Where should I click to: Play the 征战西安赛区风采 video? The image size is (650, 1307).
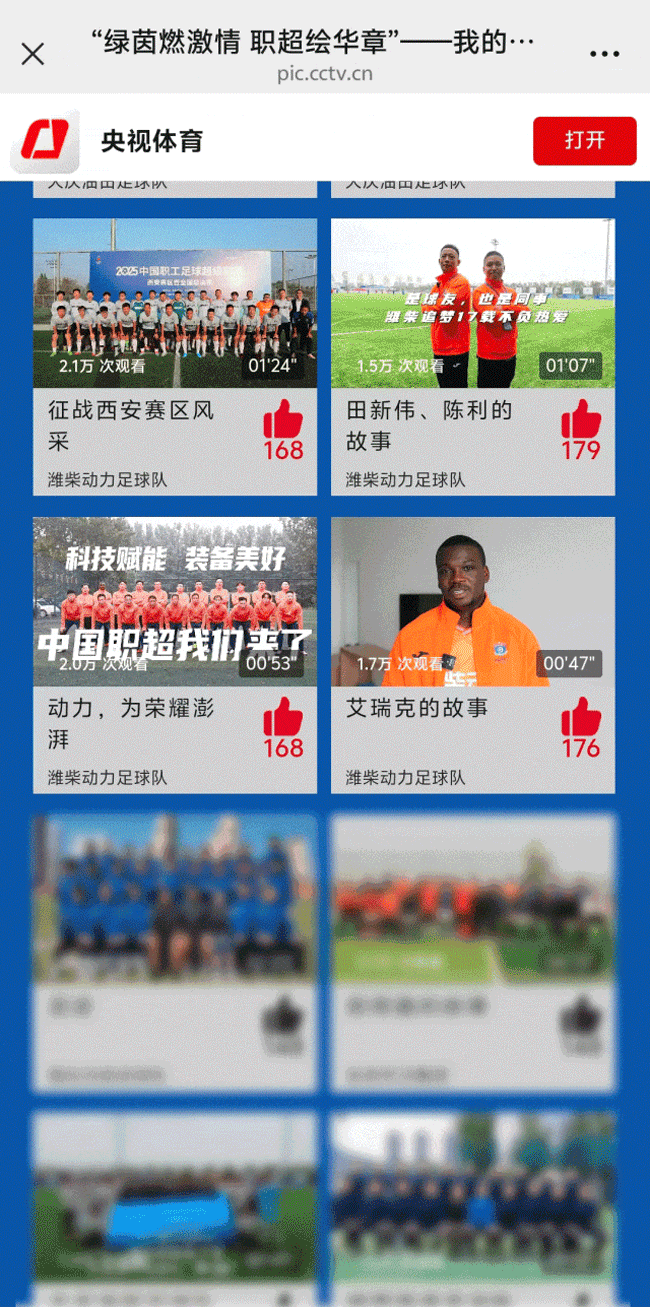(x=175, y=303)
